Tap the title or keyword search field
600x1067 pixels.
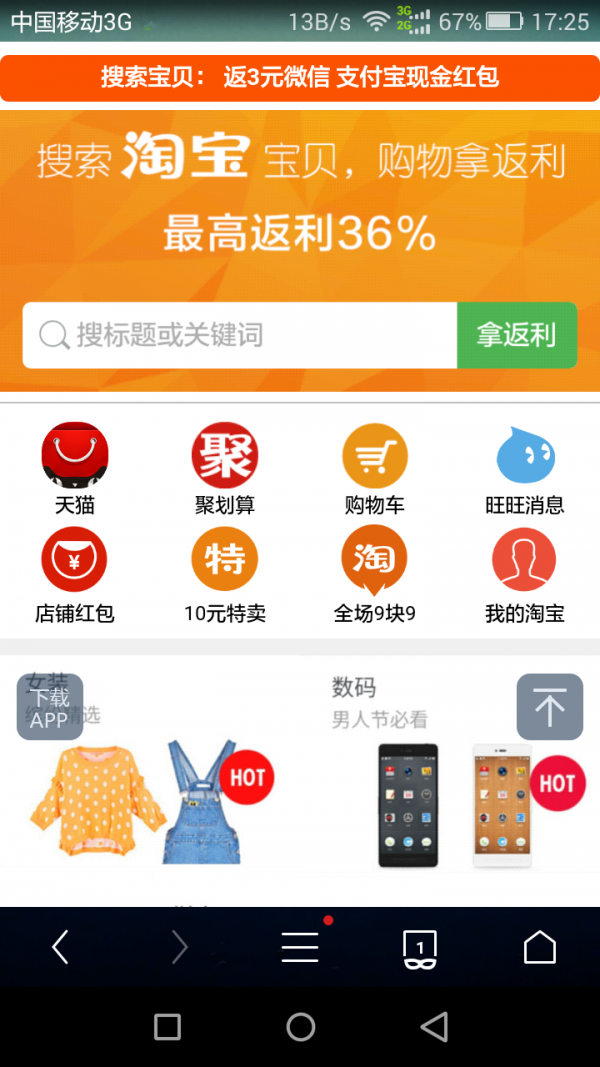click(x=240, y=335)
